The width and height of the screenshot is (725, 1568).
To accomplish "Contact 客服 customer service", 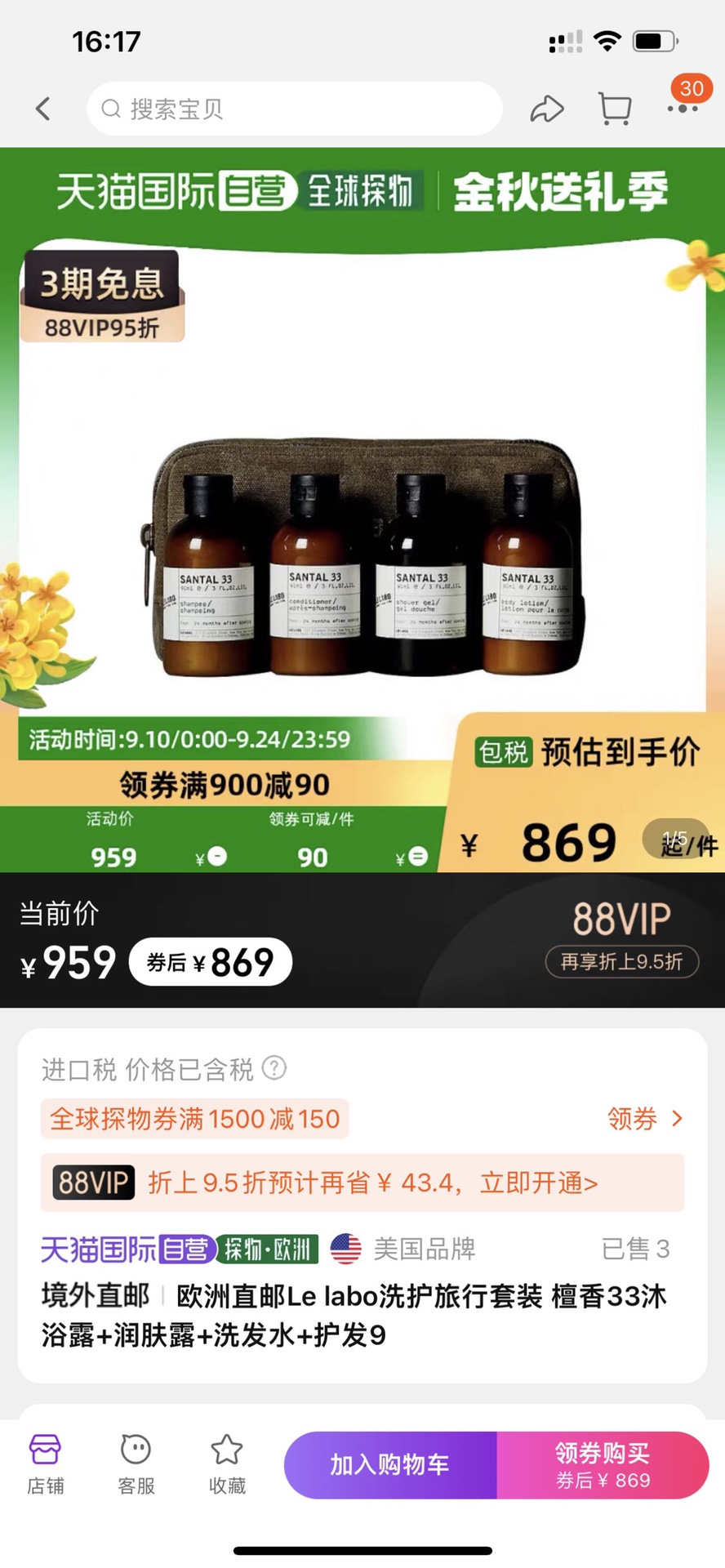I will (x=136, y=1464).
